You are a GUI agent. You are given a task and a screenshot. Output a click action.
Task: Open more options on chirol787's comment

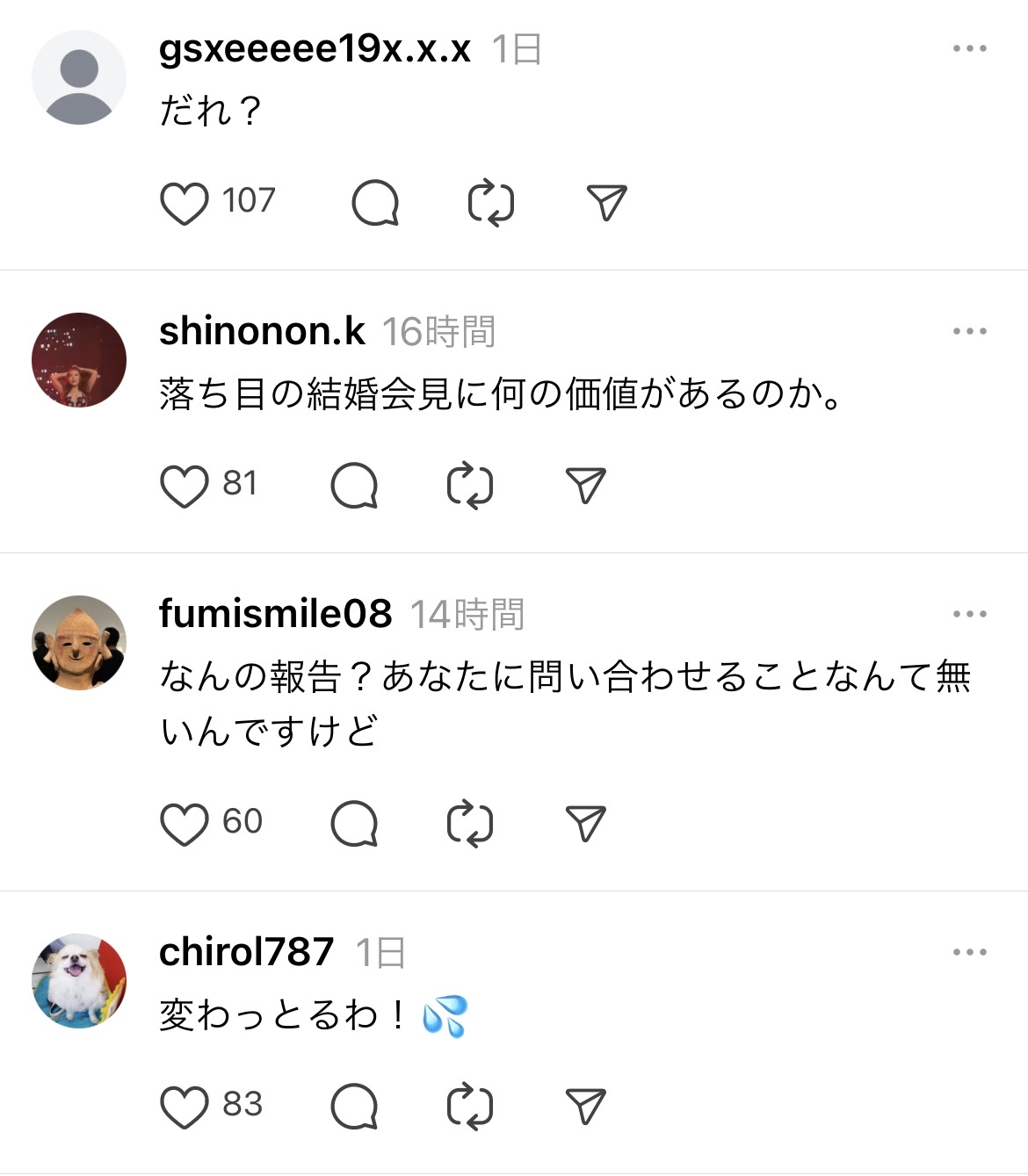969,953
